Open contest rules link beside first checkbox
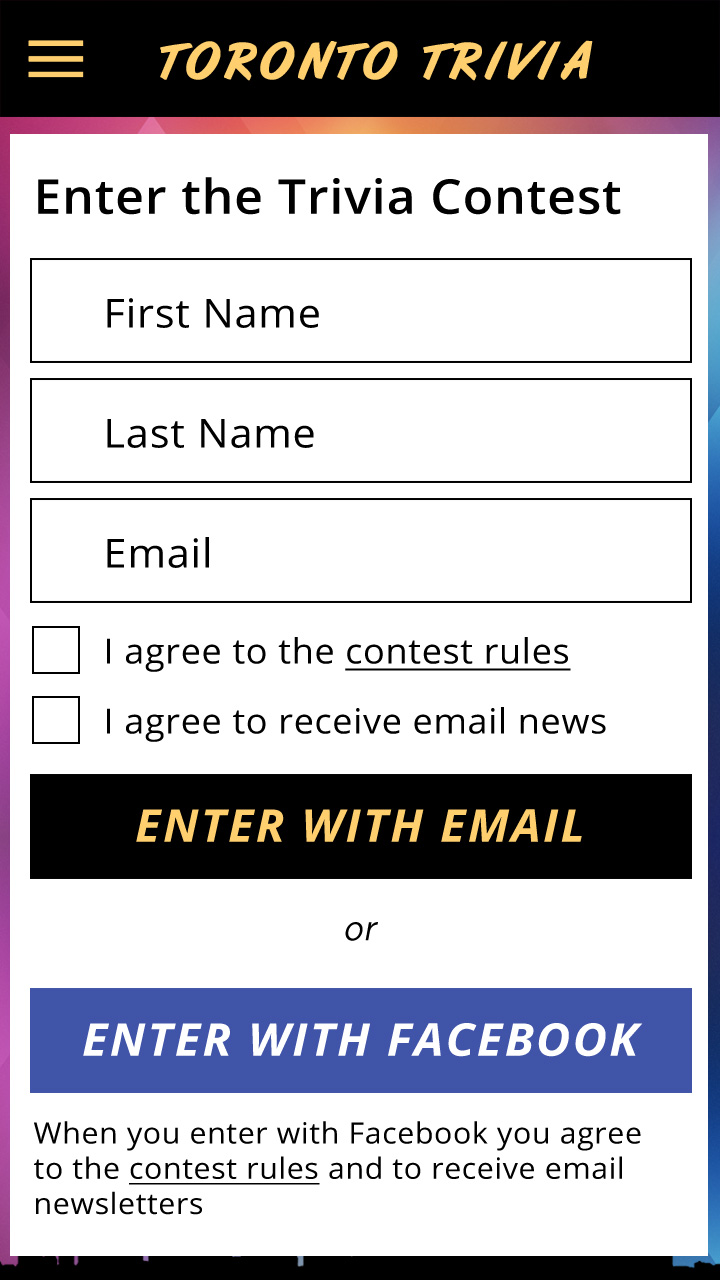 [457, 652]
